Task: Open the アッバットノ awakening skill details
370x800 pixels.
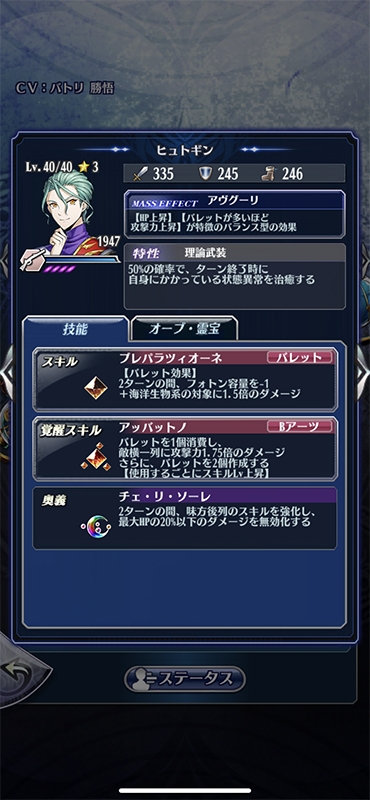Action: coord(185,449)
